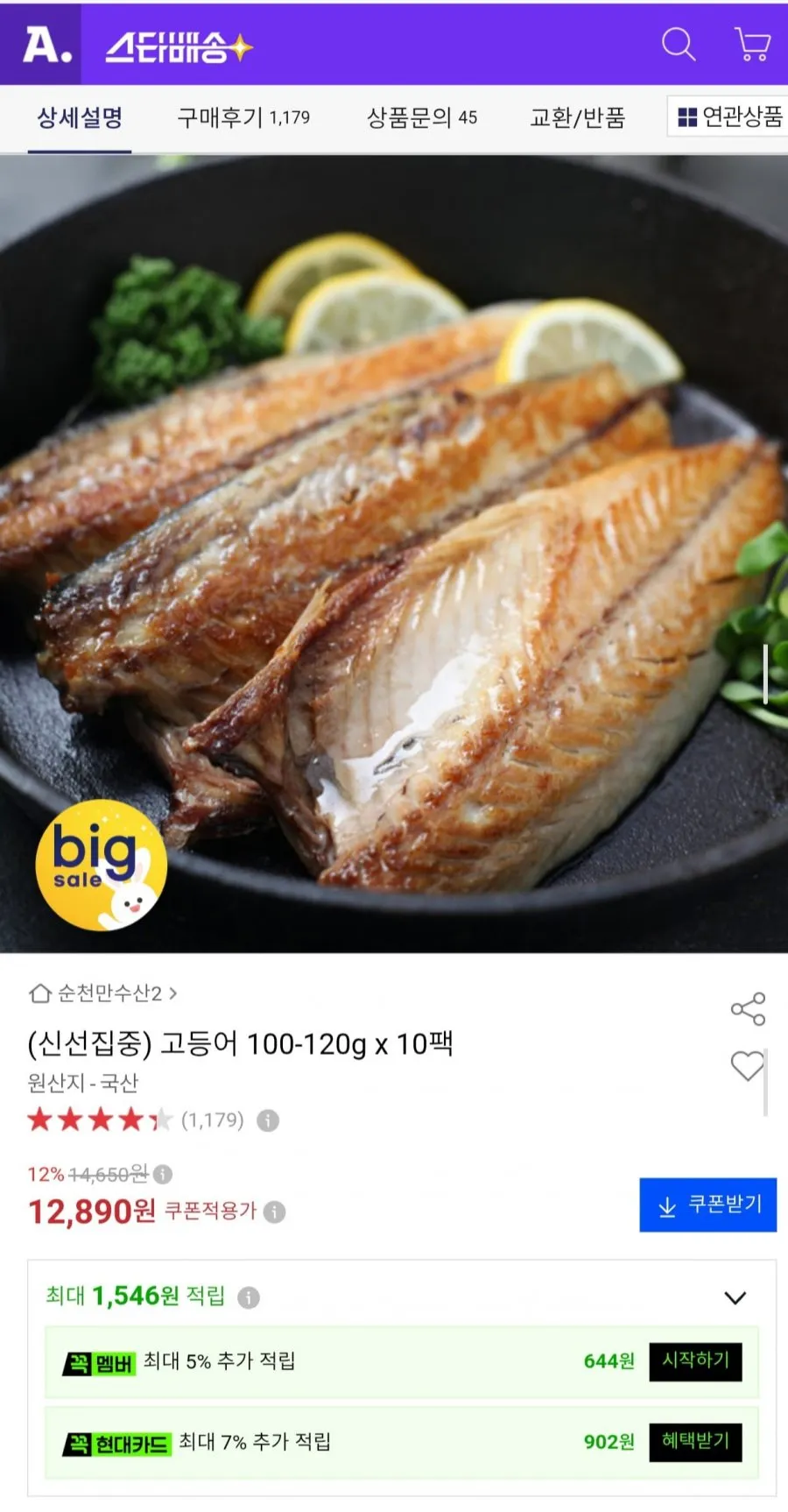
Task: Share this mackerel product
Action: tap(748, 1009)
